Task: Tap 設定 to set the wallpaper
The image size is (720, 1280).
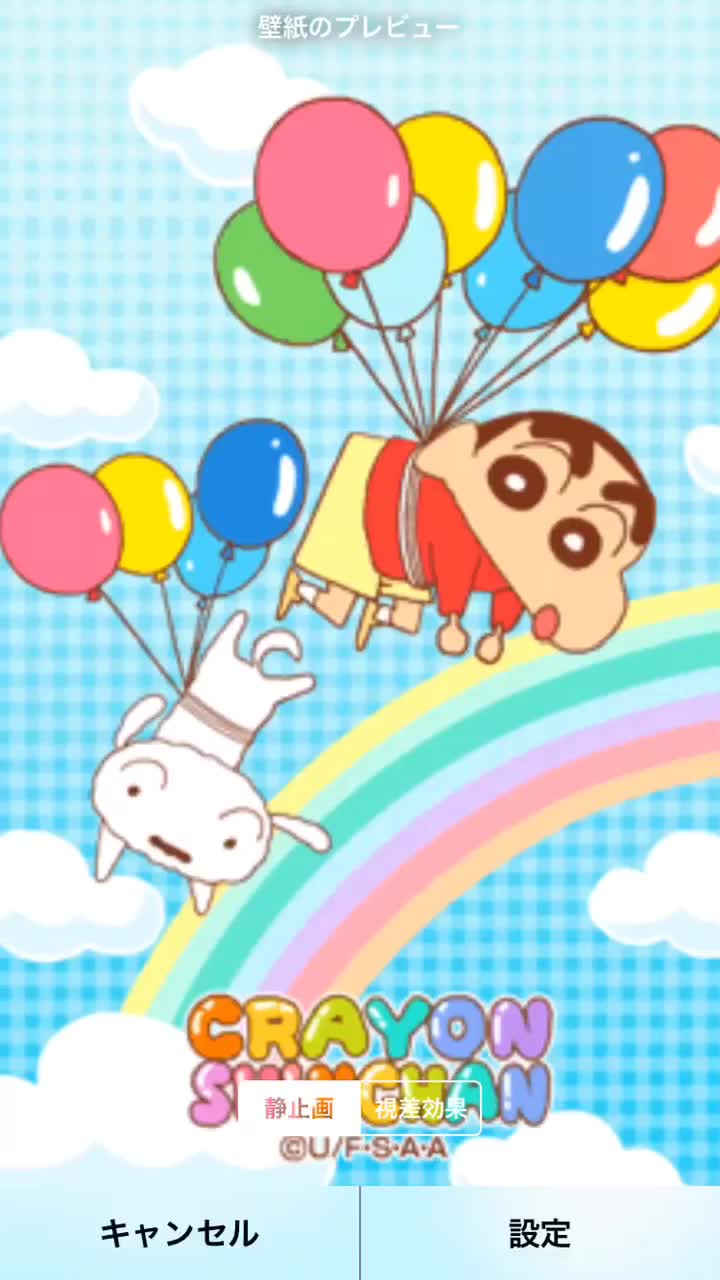Action: 540,1233
